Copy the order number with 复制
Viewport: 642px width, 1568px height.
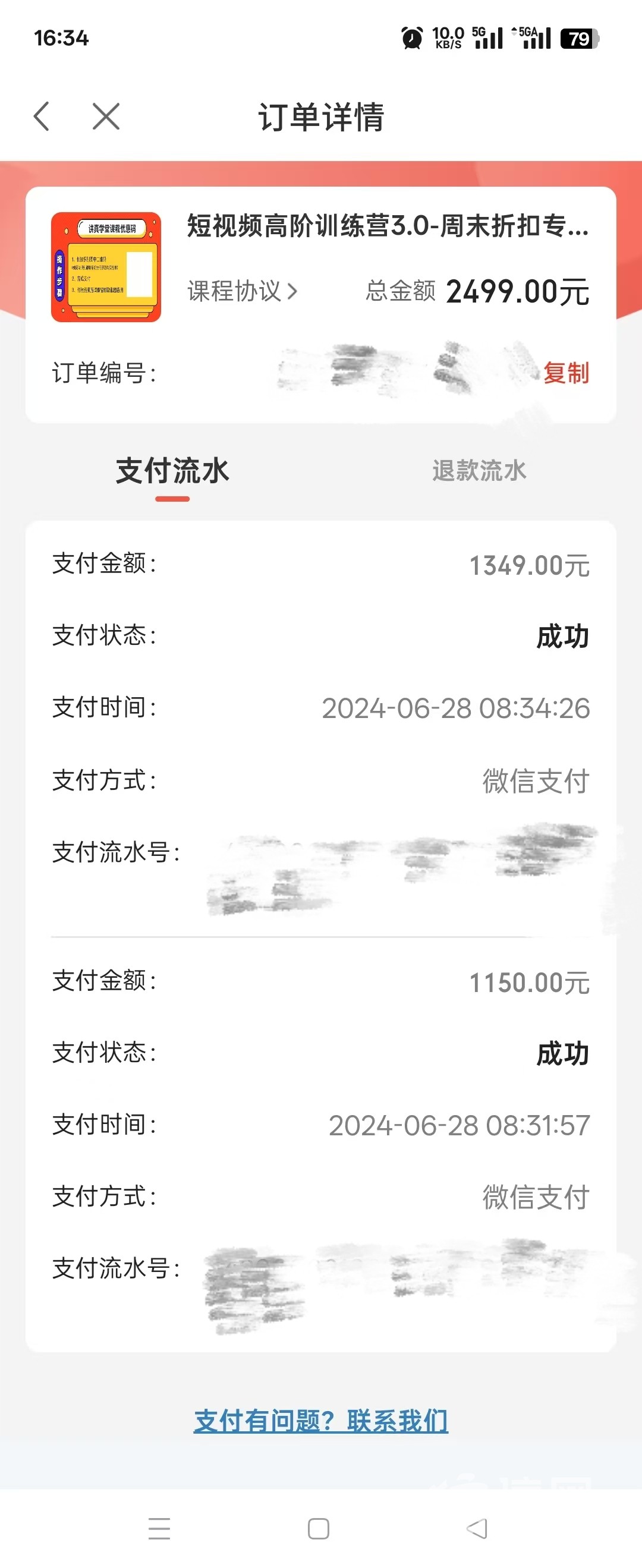click(x=566, y=373)
